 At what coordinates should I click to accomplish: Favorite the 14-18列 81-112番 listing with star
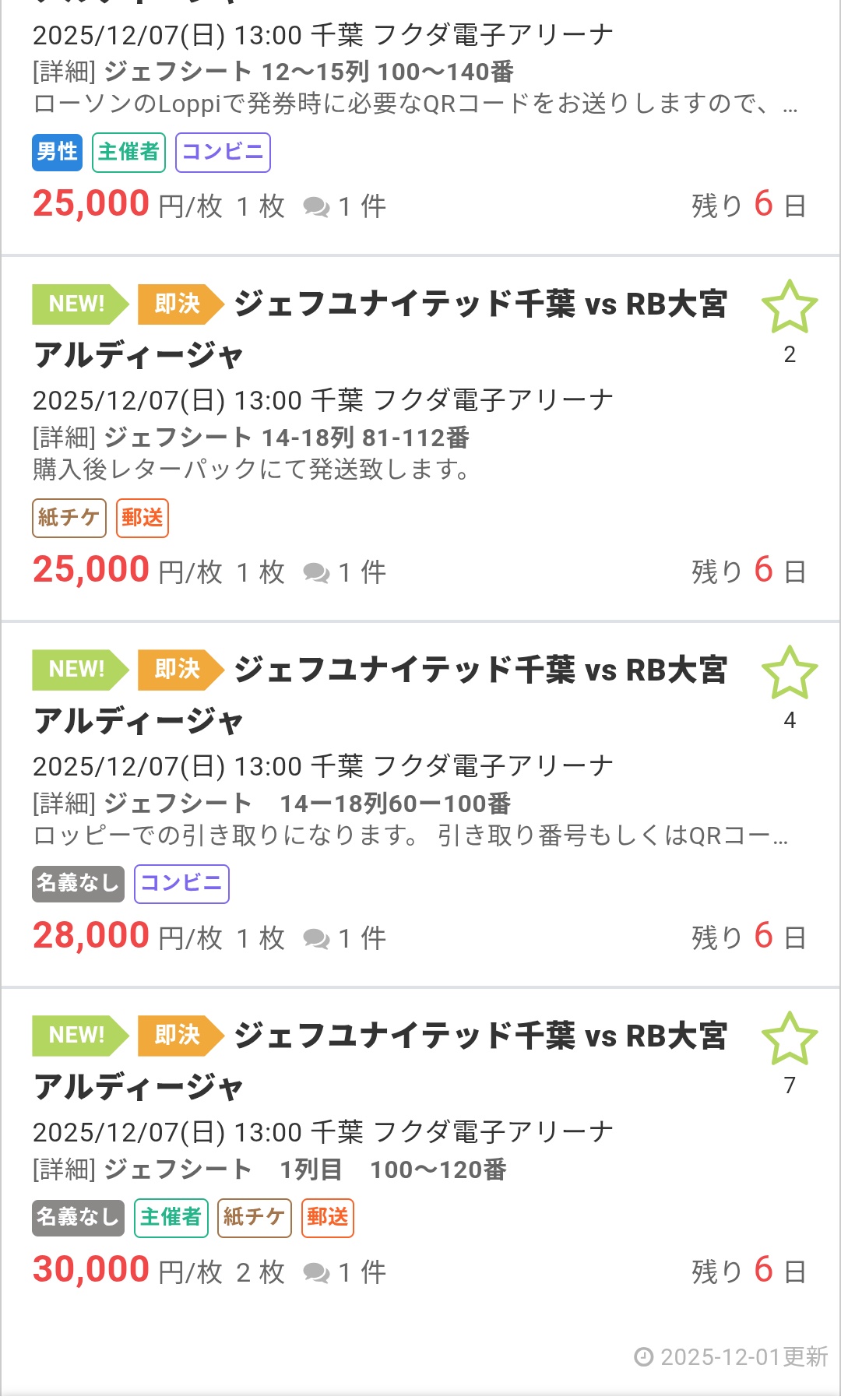(x=789, y=307)
